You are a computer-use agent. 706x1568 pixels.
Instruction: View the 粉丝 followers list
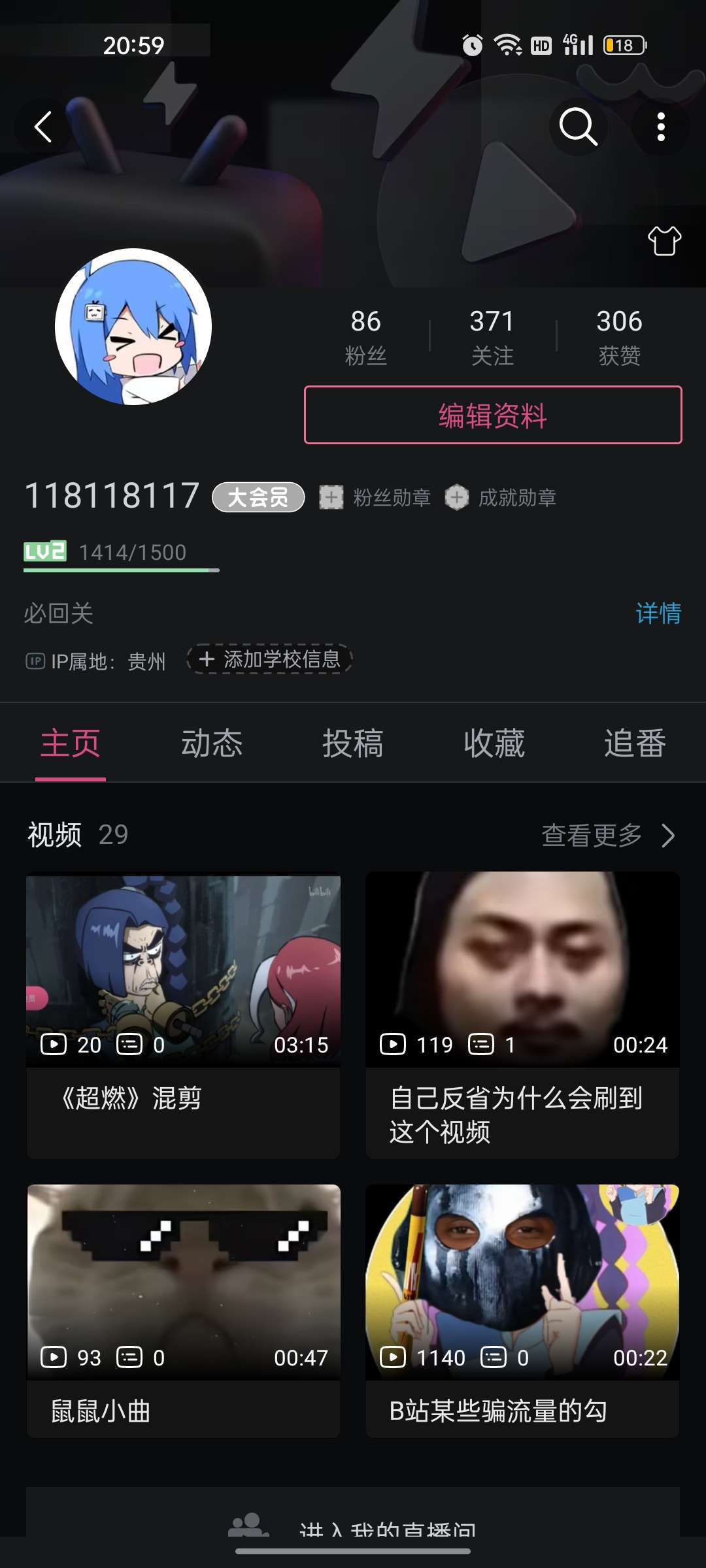[x=365, y=337]
